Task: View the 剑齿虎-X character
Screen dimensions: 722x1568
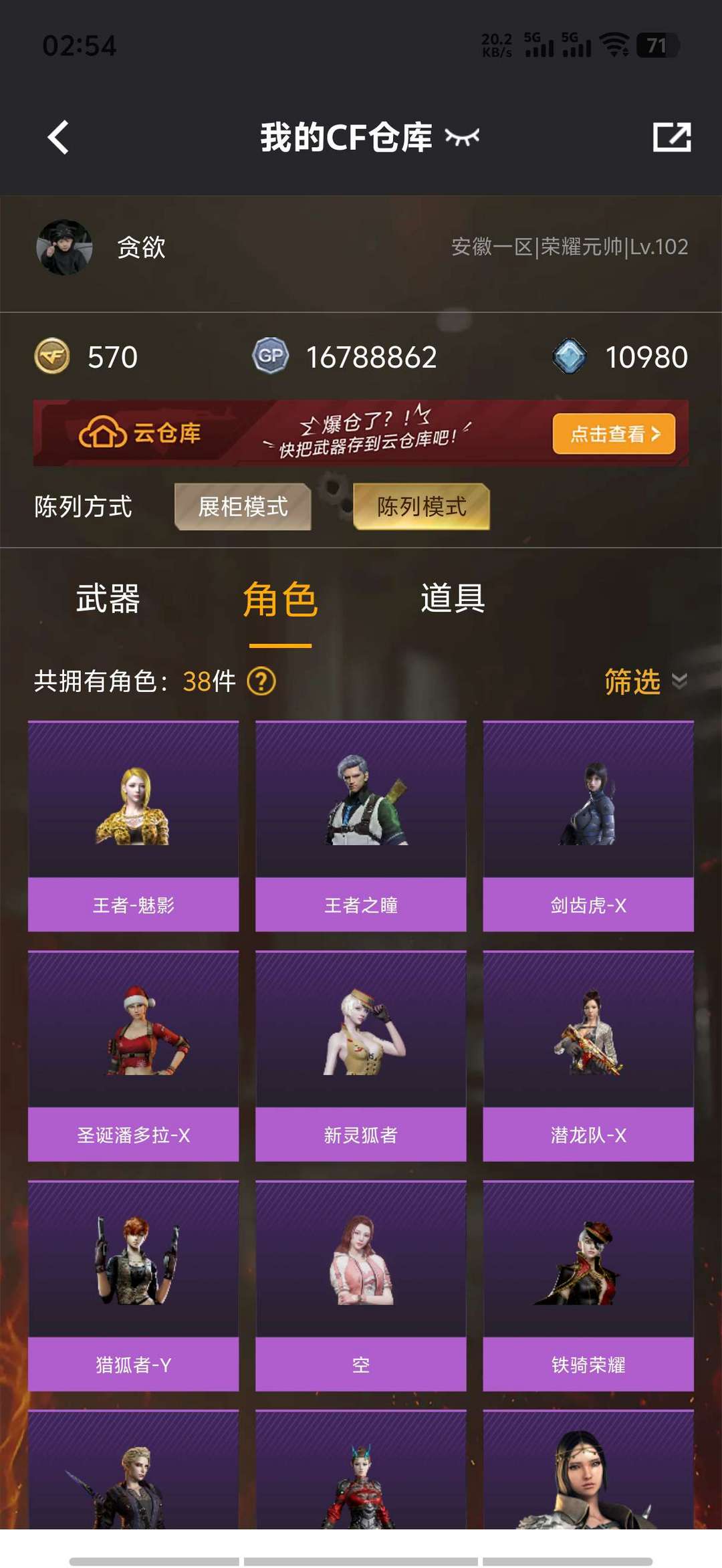Action: click(588, 826)
